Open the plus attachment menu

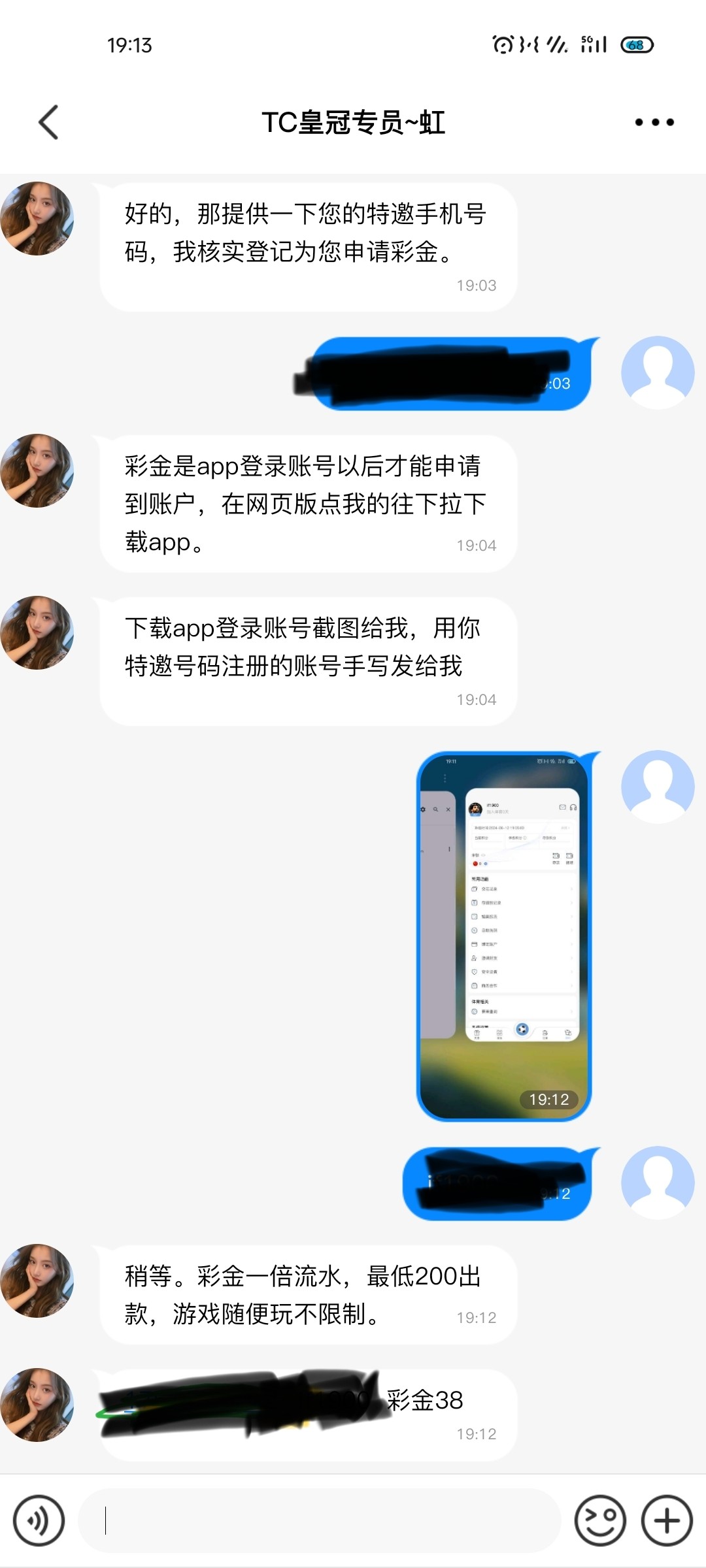click(x=667, y=1521)
